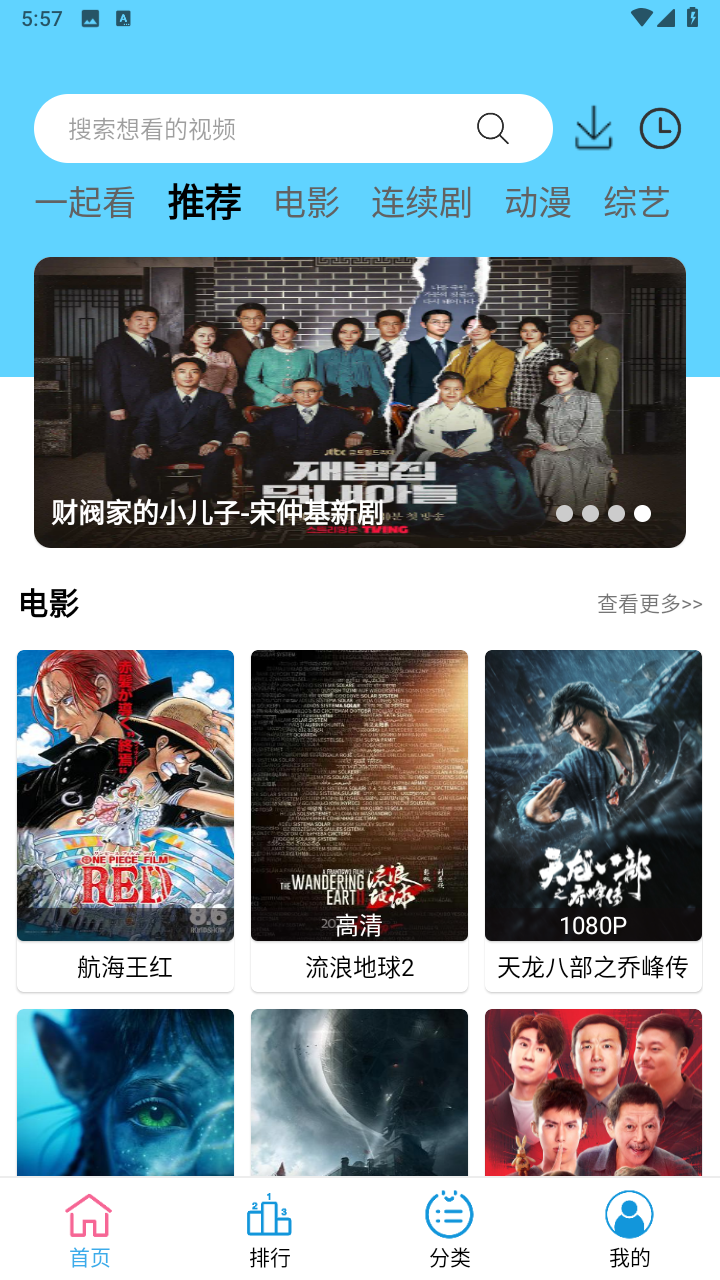Open the download manager icon
The height and width of the screenshot is (1280, 720).
coord(593,128)
